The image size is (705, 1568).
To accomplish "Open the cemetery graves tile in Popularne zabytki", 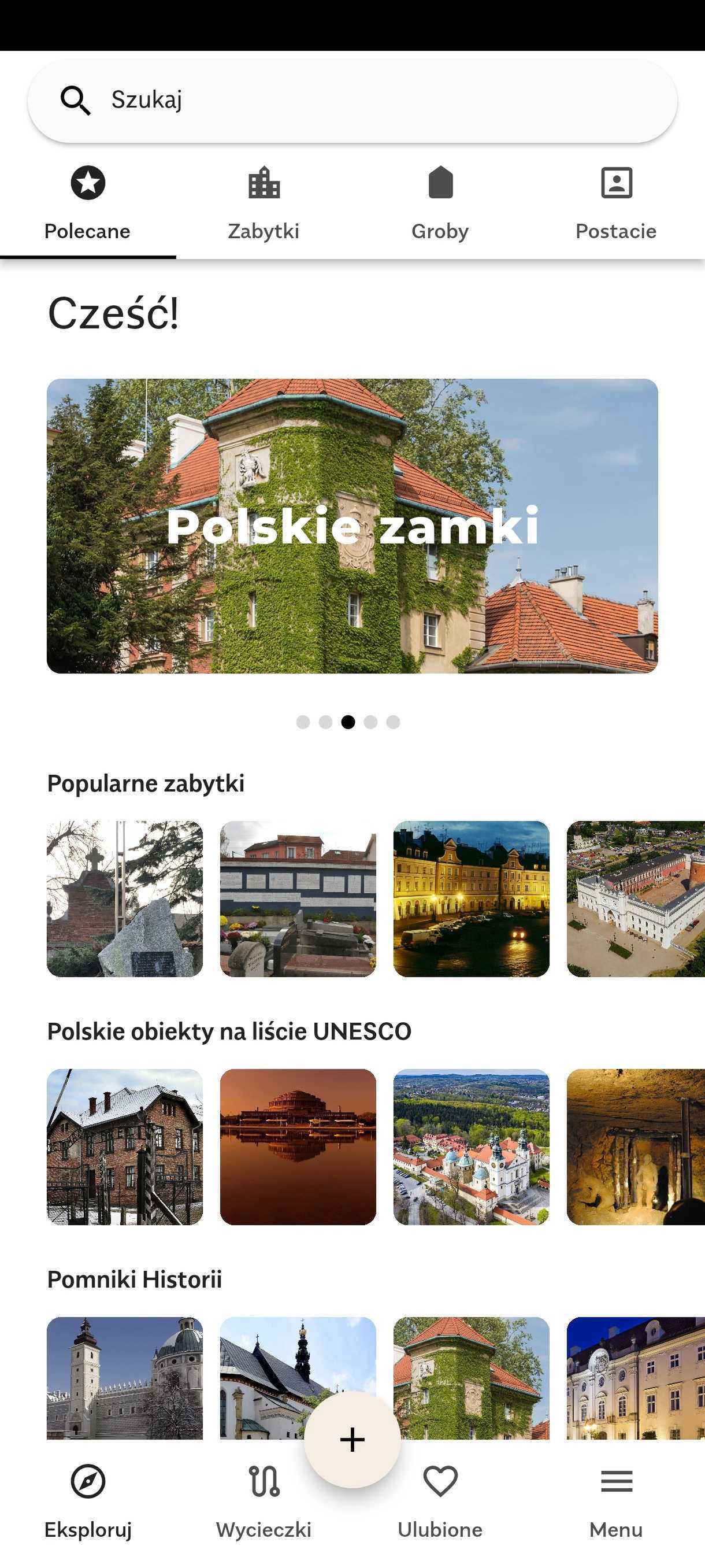I will 298,899.
